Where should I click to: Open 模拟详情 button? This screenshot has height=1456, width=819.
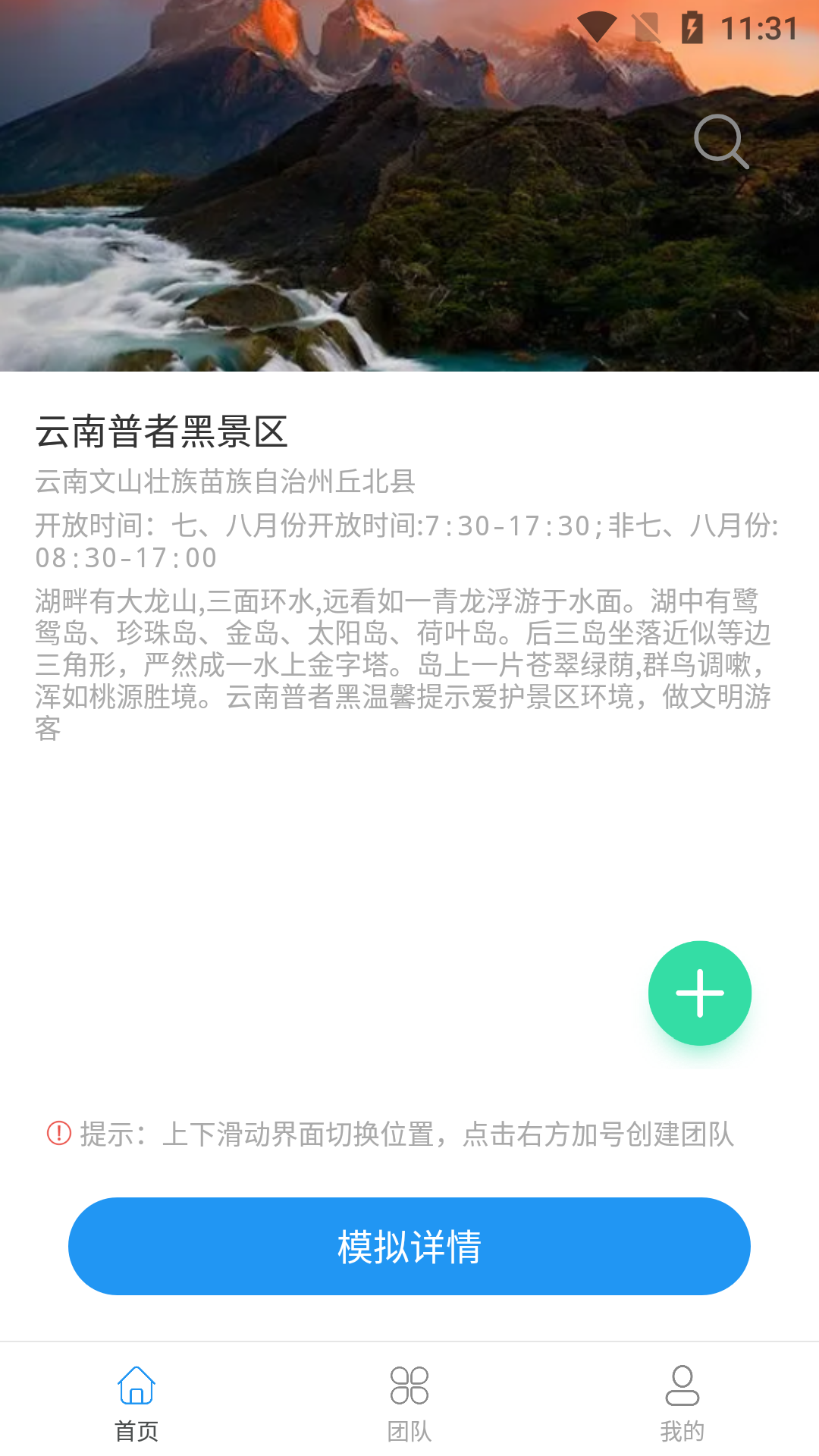click(409, 1246)
